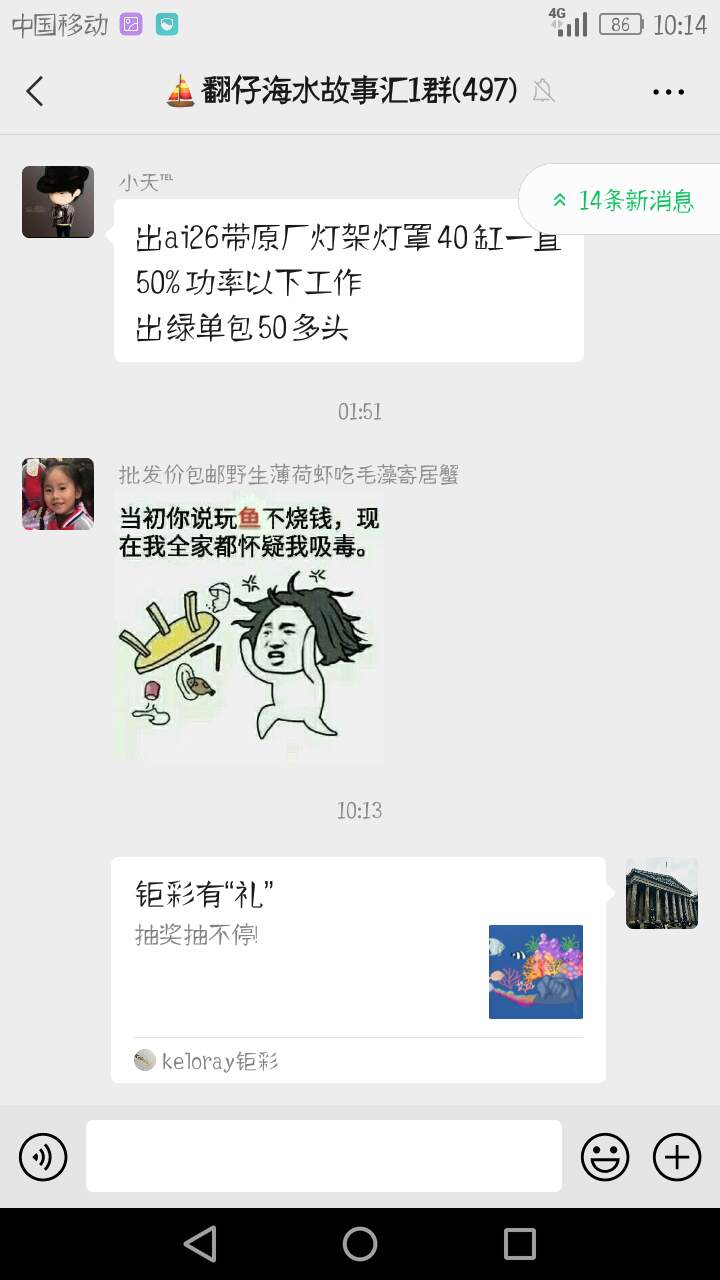Switch to voice message input

[43, 1157]
